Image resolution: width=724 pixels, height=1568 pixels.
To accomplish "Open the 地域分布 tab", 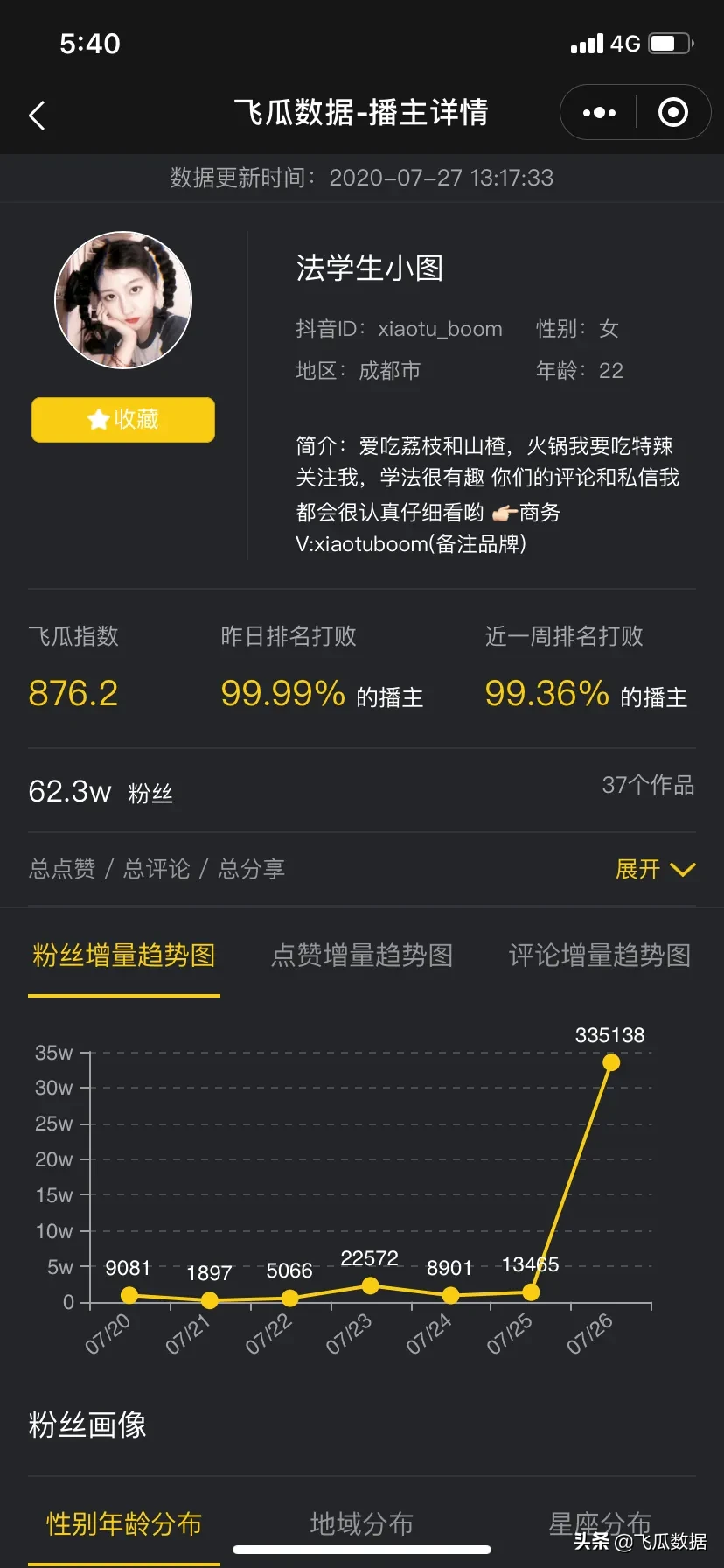I will 362,1523.
